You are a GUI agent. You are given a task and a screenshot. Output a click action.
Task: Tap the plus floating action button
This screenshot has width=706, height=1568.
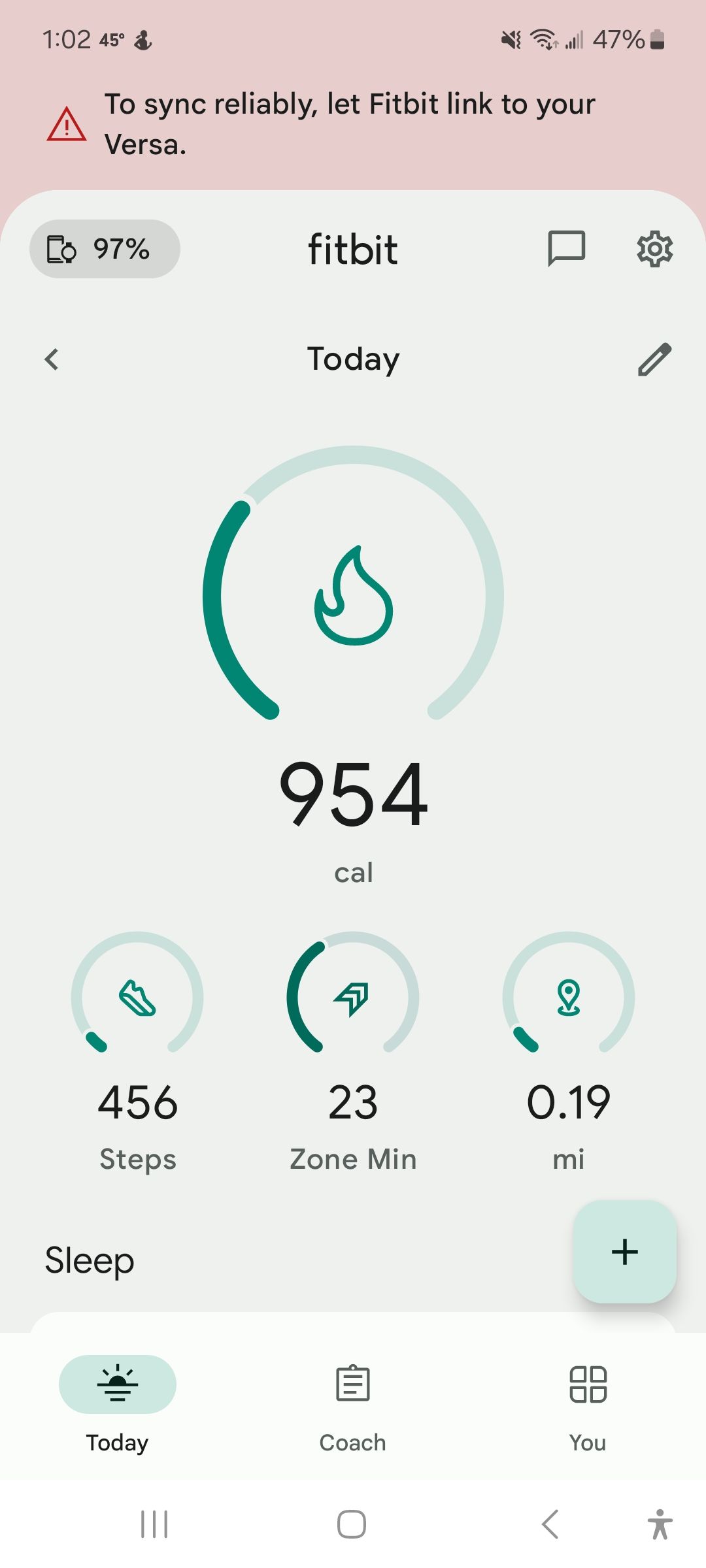(624, 1251)
